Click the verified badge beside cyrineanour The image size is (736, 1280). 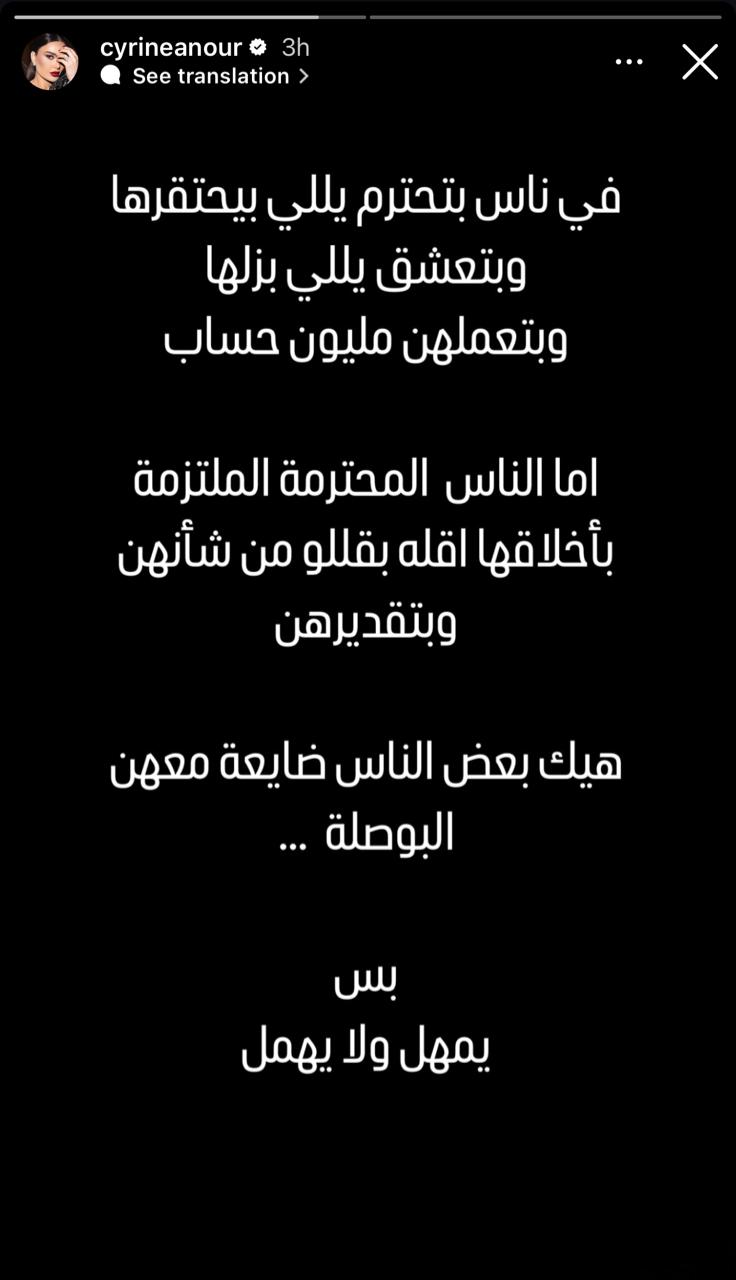(260, 46)
